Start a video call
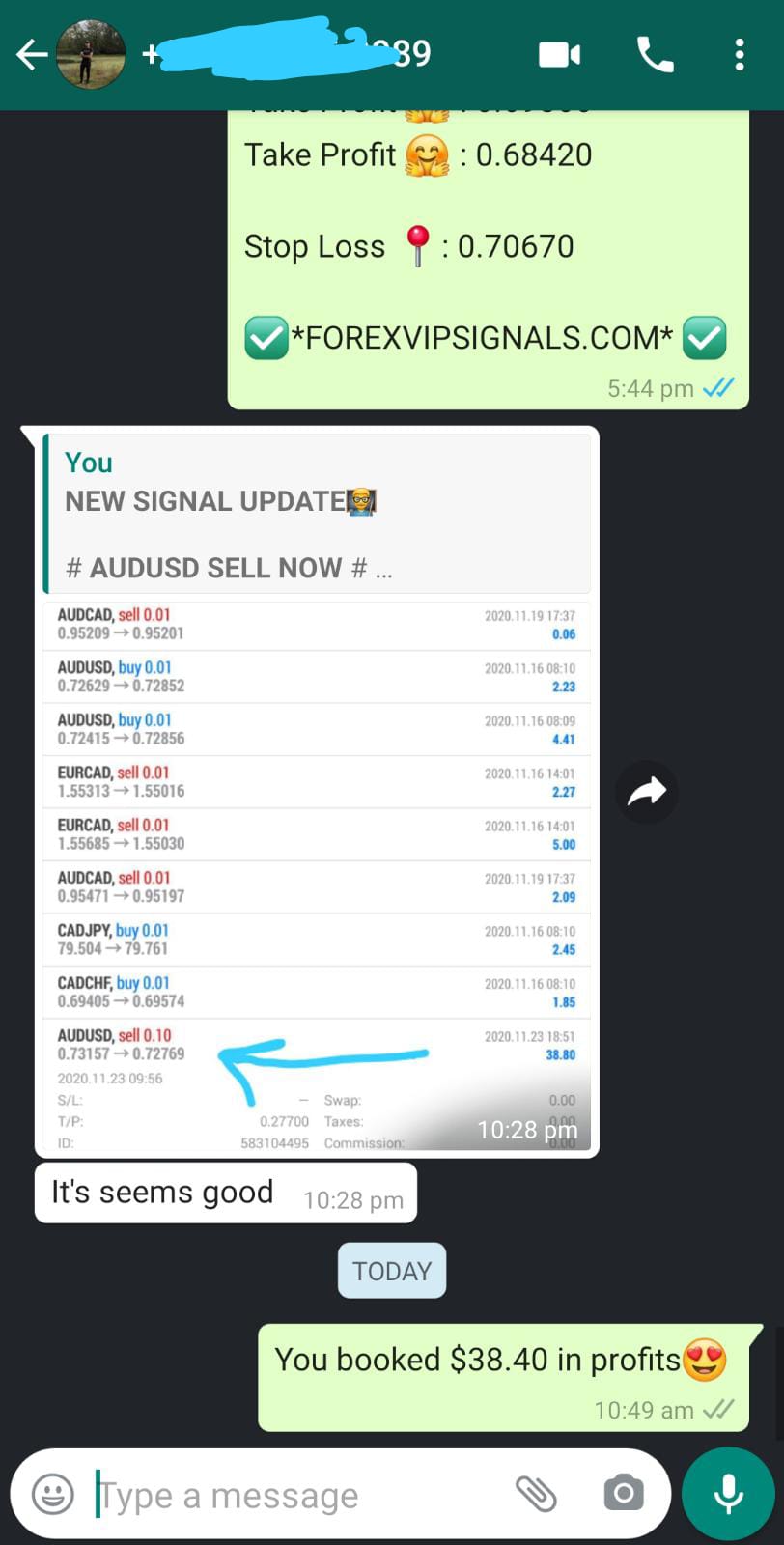 click(559, 55)
